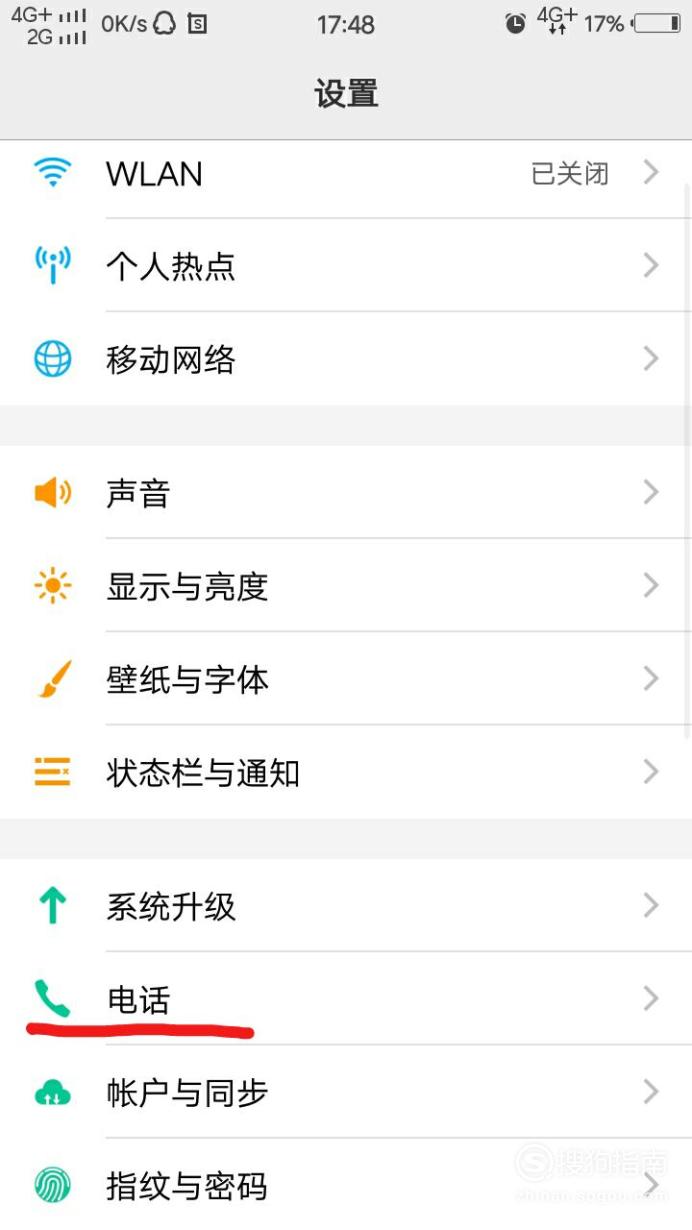Open 状态栏与通知 settings
This screenshot has height=1230, width=692.
click(346, 772)
